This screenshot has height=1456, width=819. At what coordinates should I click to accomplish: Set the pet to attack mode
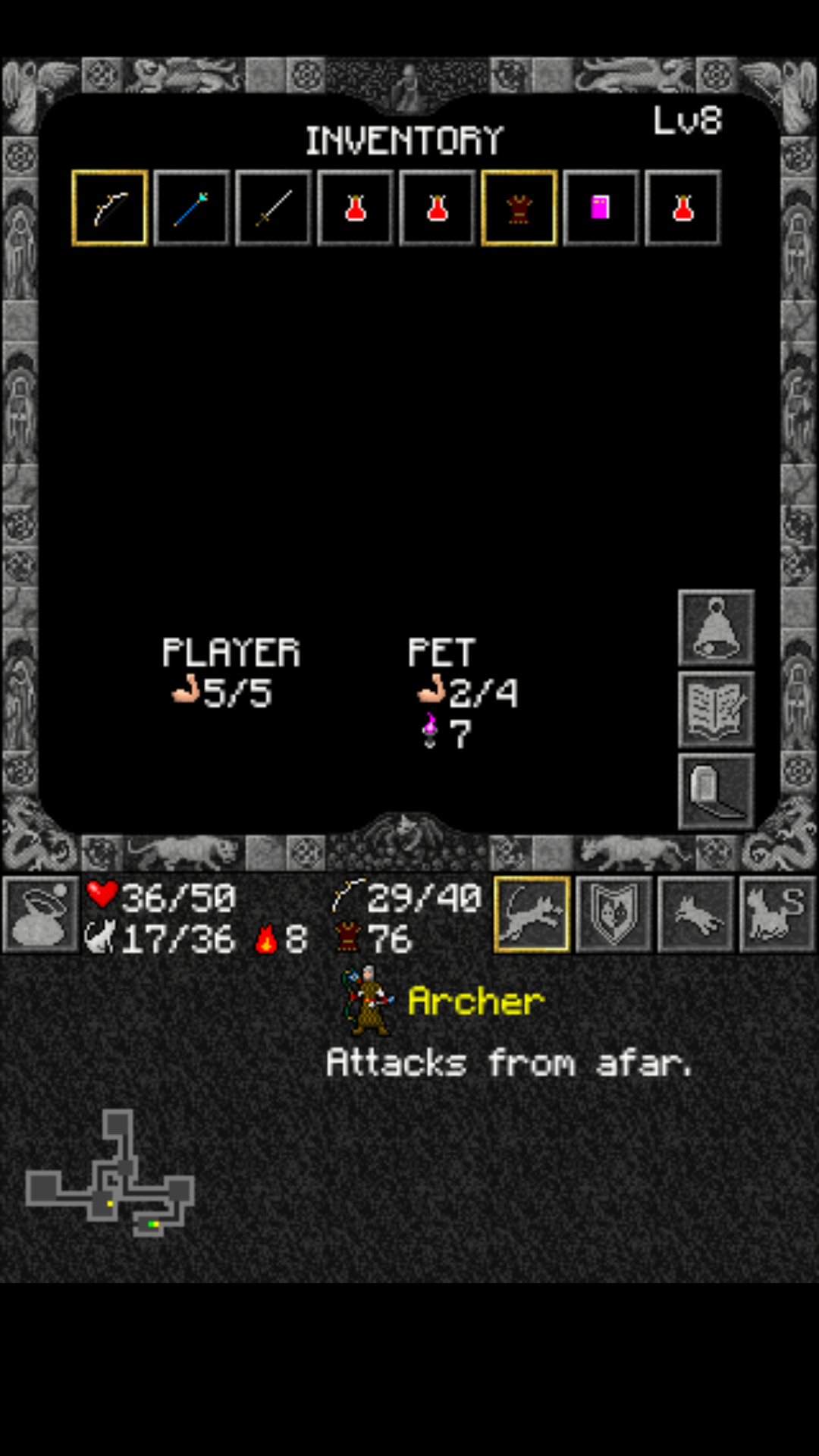(532, 915)
